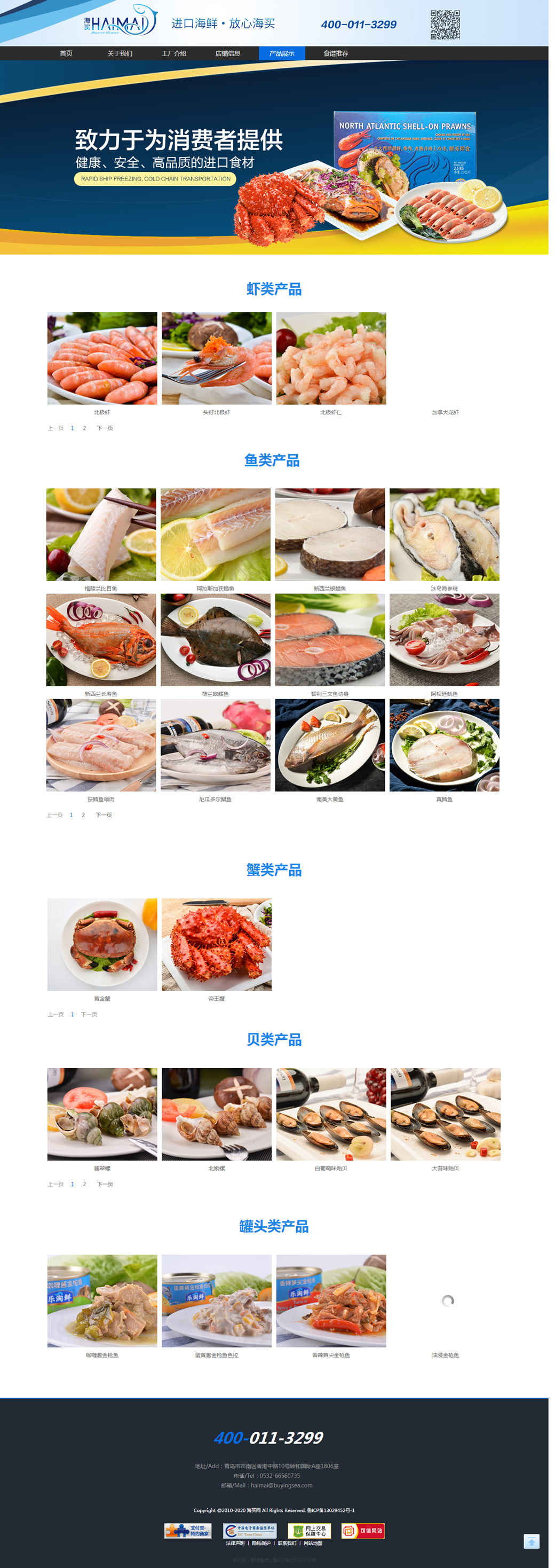Tap 下一页 under the 鱼类产品 grid
The height and width of the screenshot is (1568, 555).
pyautogui.click(x=104, y=815)
